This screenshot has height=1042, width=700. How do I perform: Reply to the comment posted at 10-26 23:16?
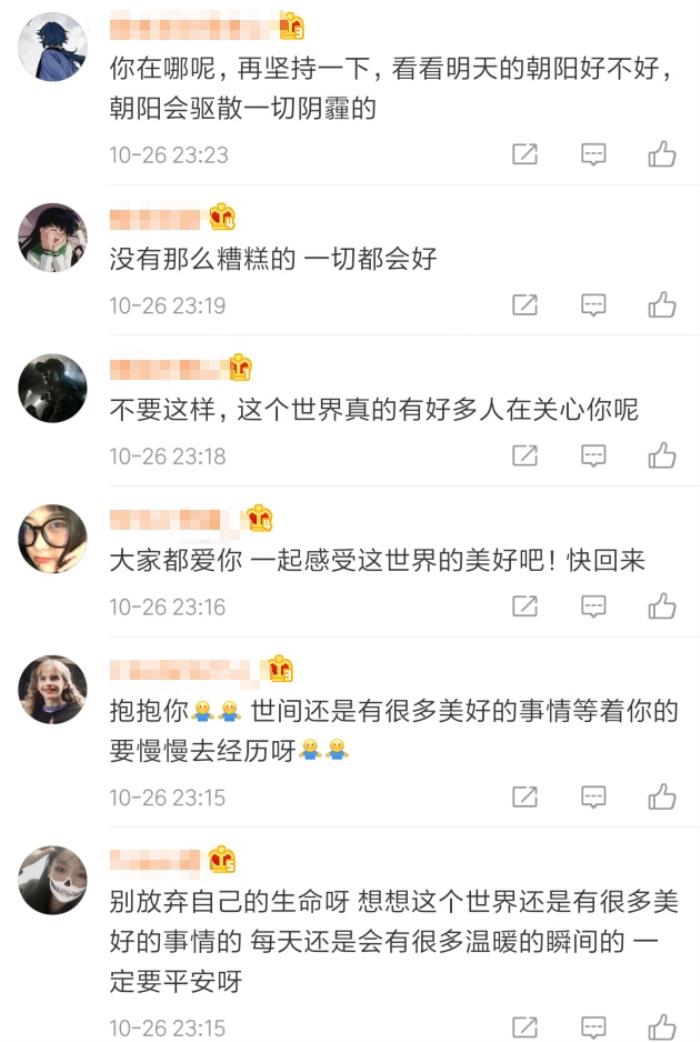click(594, 606)
